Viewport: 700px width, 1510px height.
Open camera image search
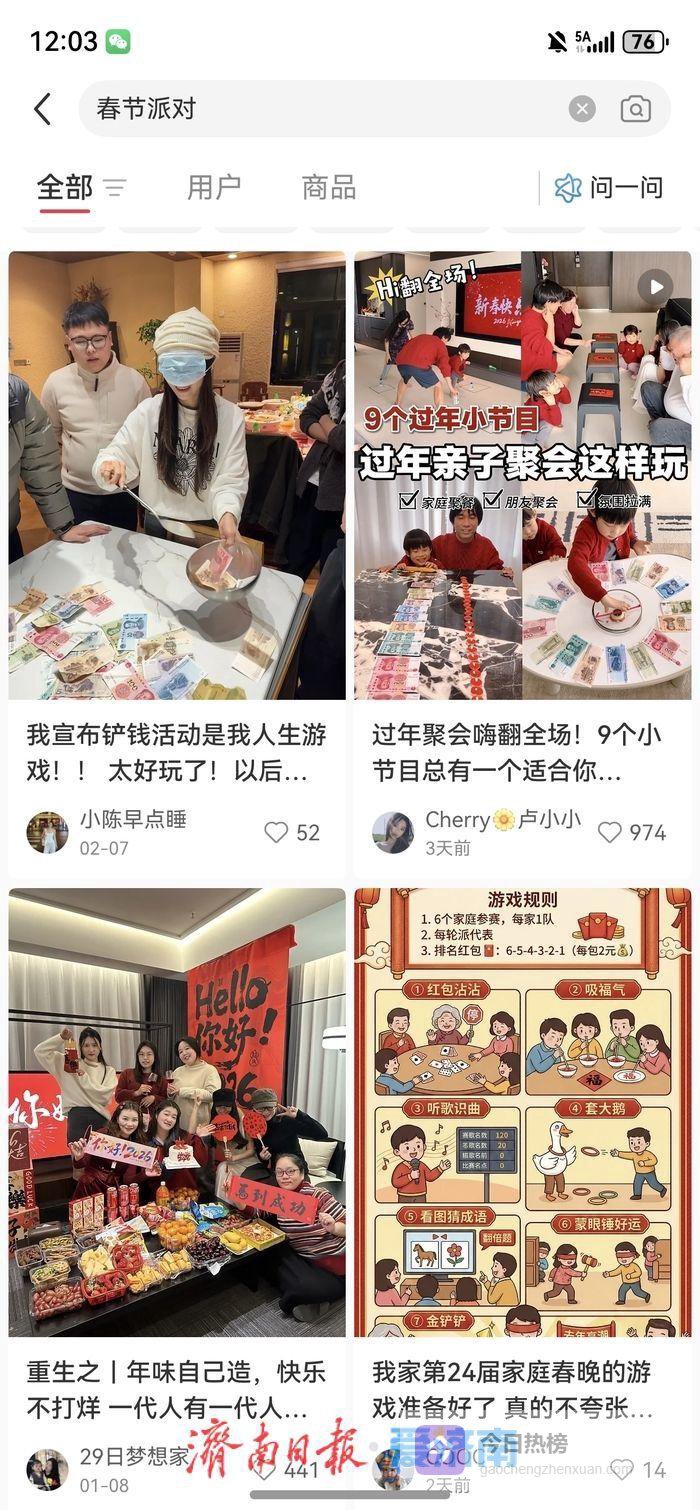click(636, 109)
